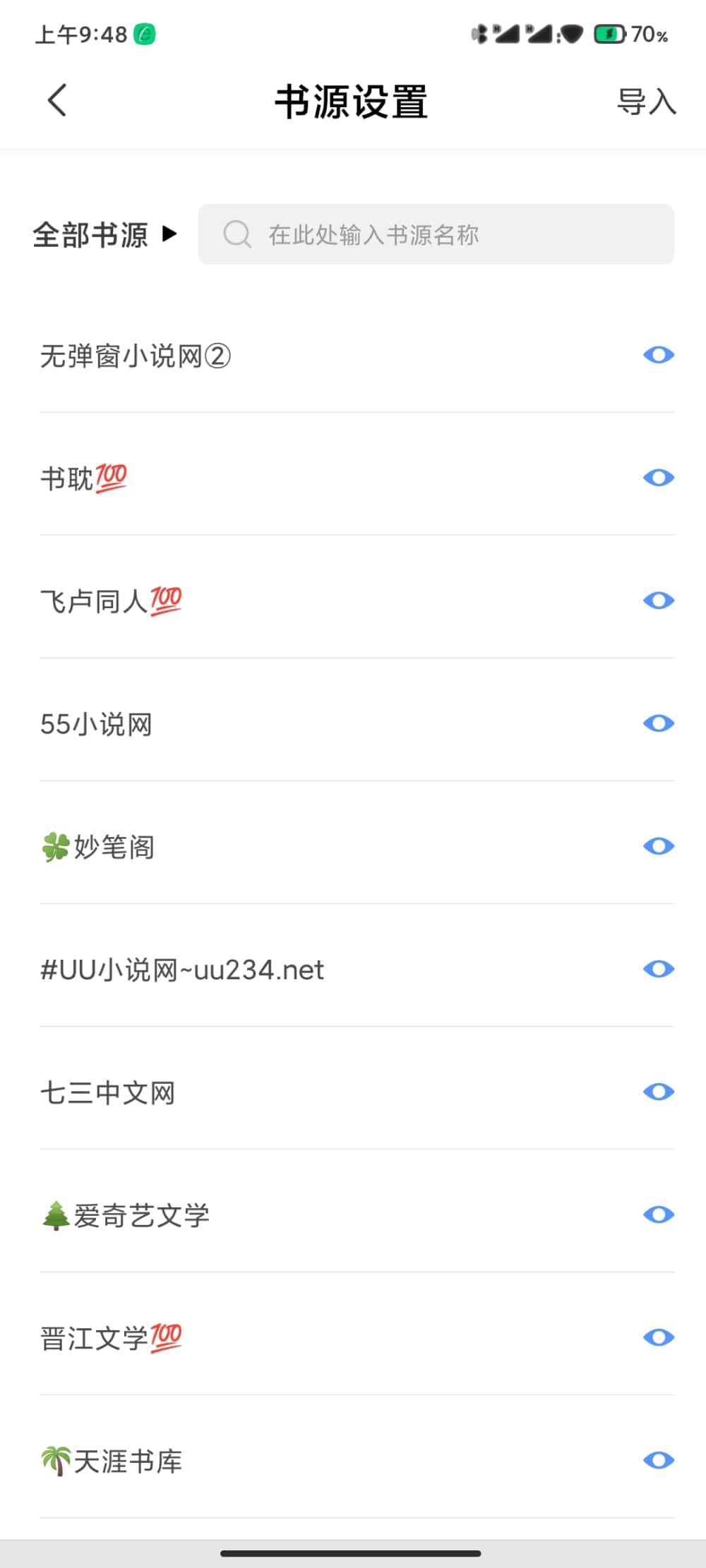Disable the 七三中文网 source via eye icon

pos(659,1092)
